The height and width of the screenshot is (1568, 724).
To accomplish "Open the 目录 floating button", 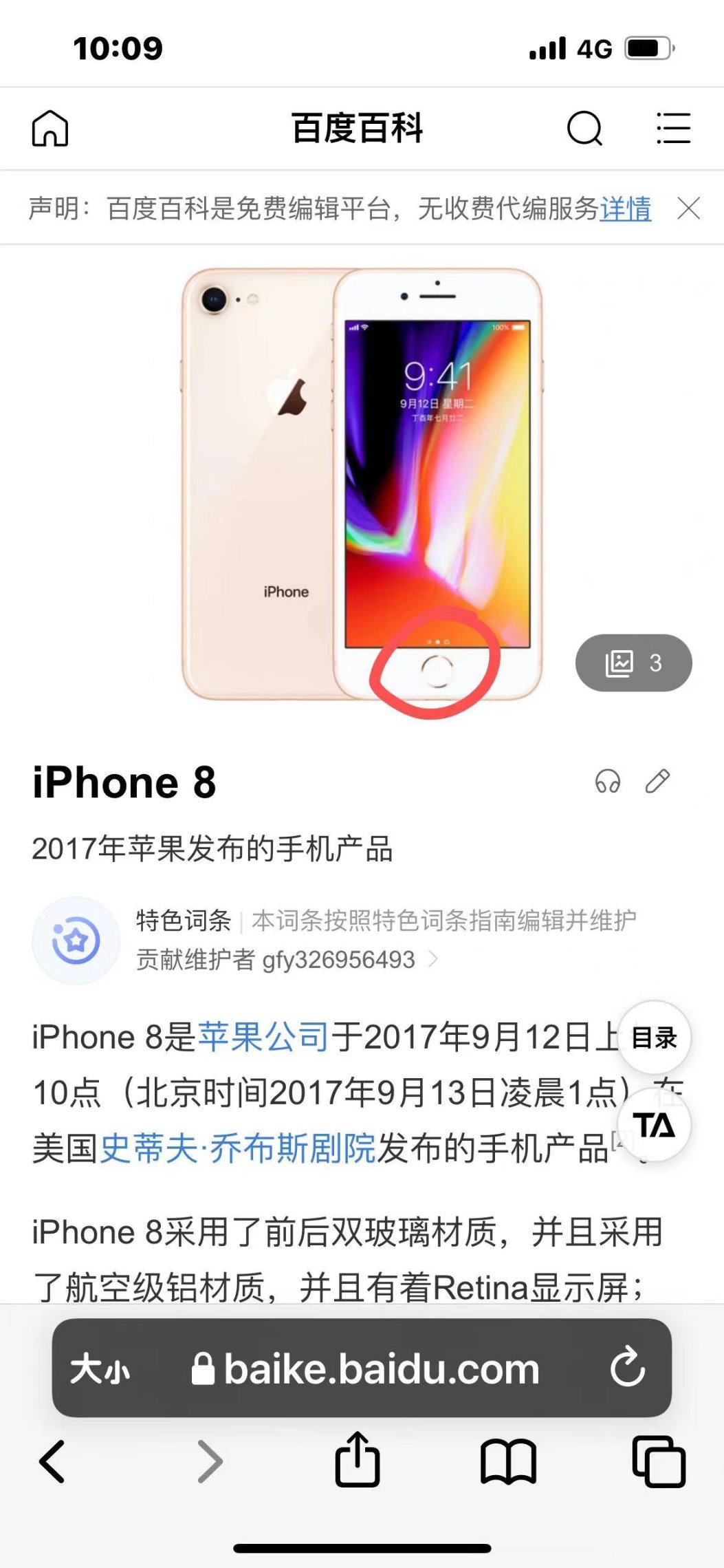I will [654, 1038].
